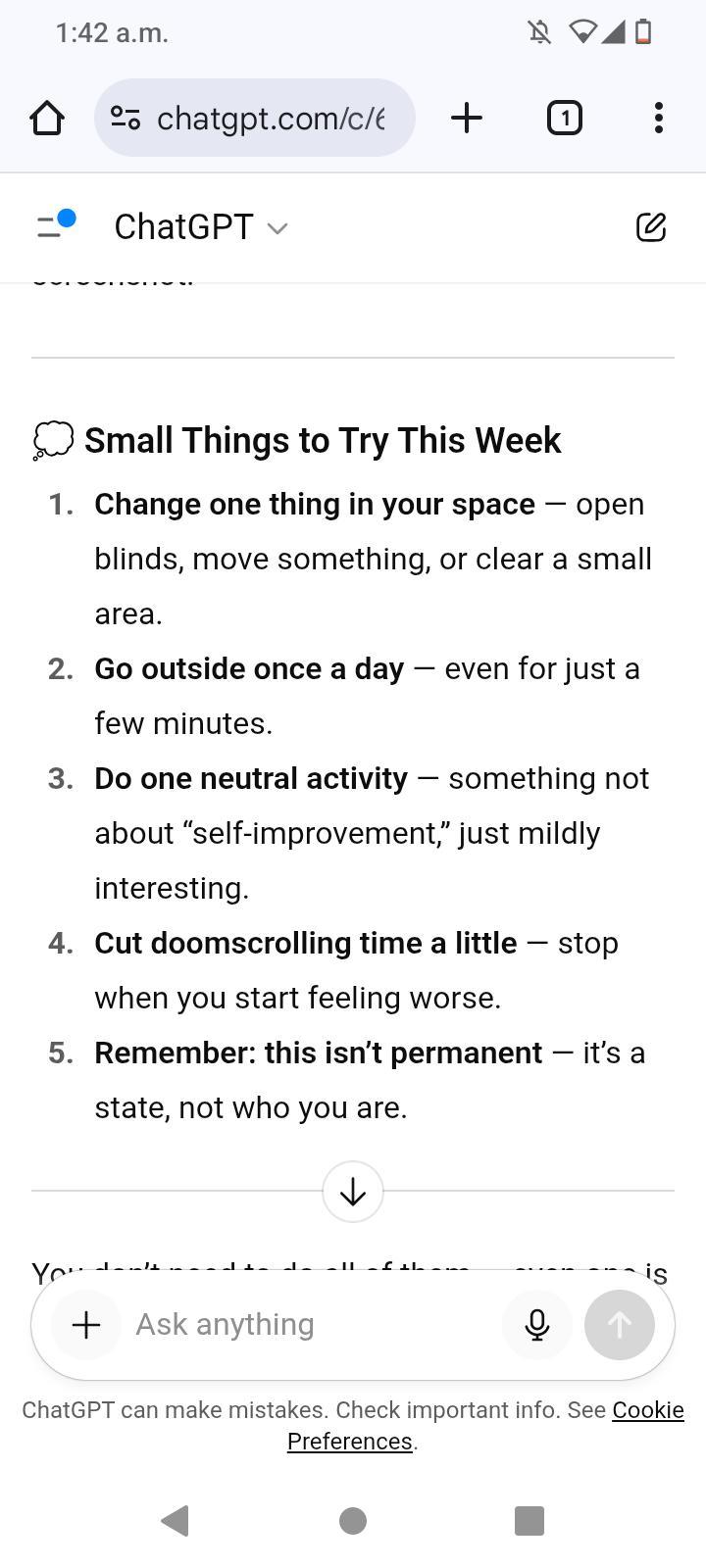Viewport: 706px width, 1568px height.
Task: Go back with the system back button
Action: coord(176,1521)
